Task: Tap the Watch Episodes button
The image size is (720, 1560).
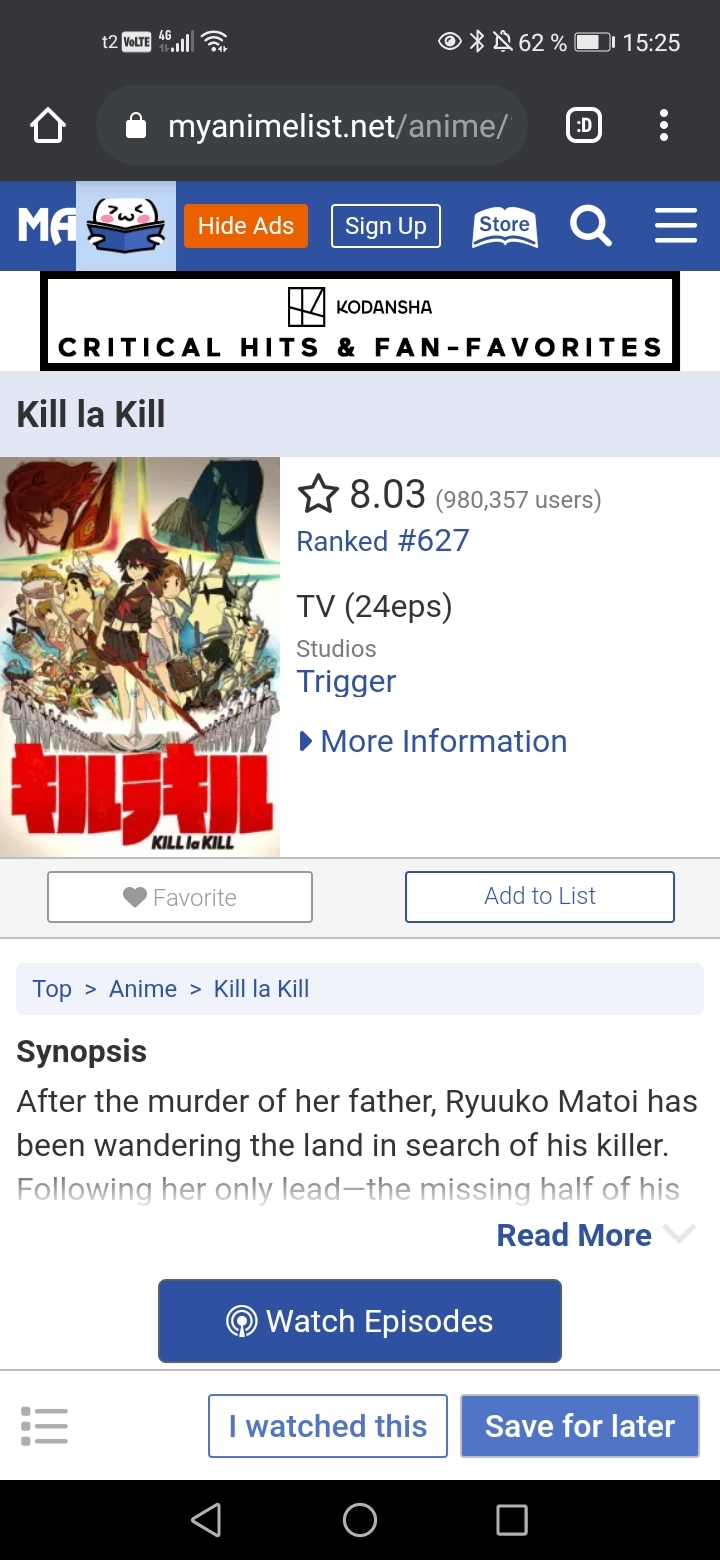Action: coord(360,1321)
